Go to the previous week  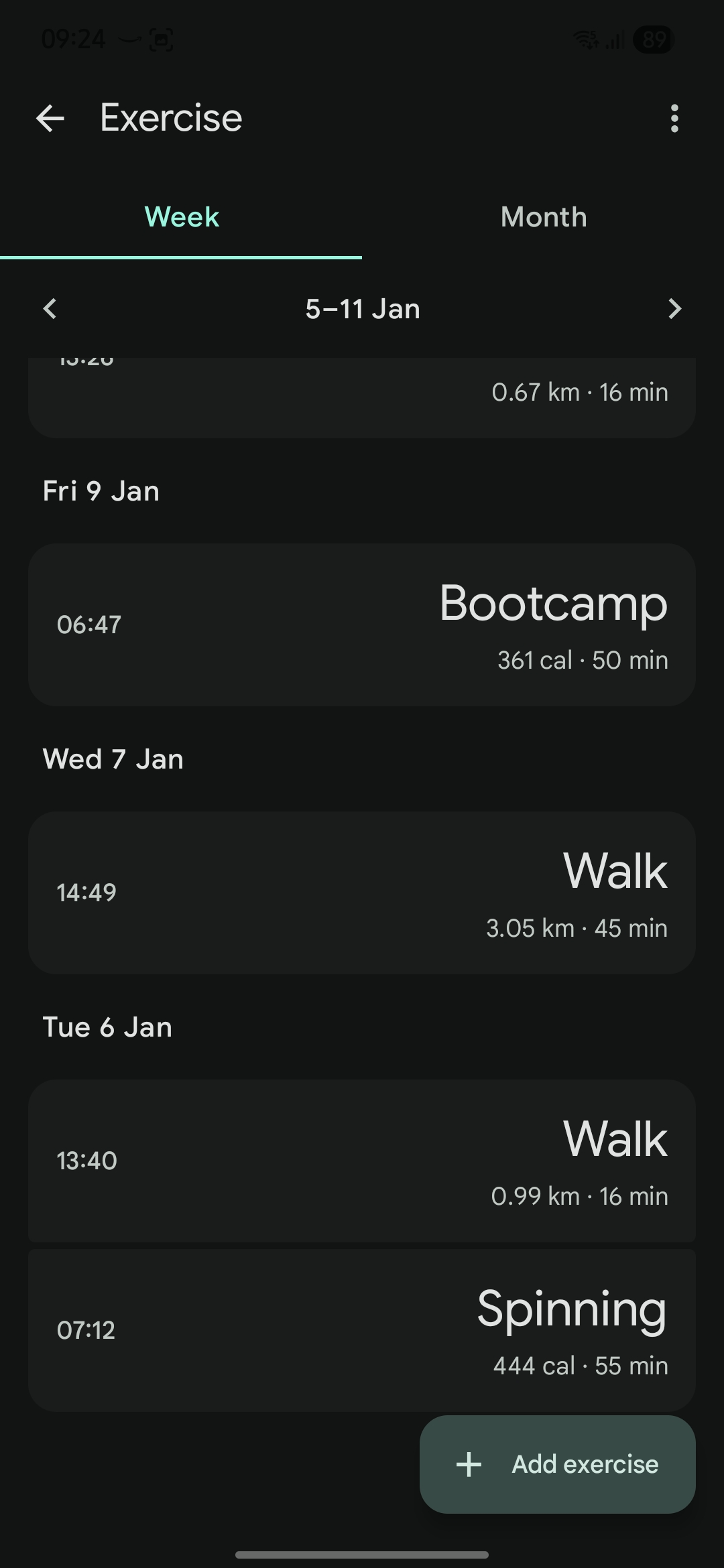(x=50, y=309)
